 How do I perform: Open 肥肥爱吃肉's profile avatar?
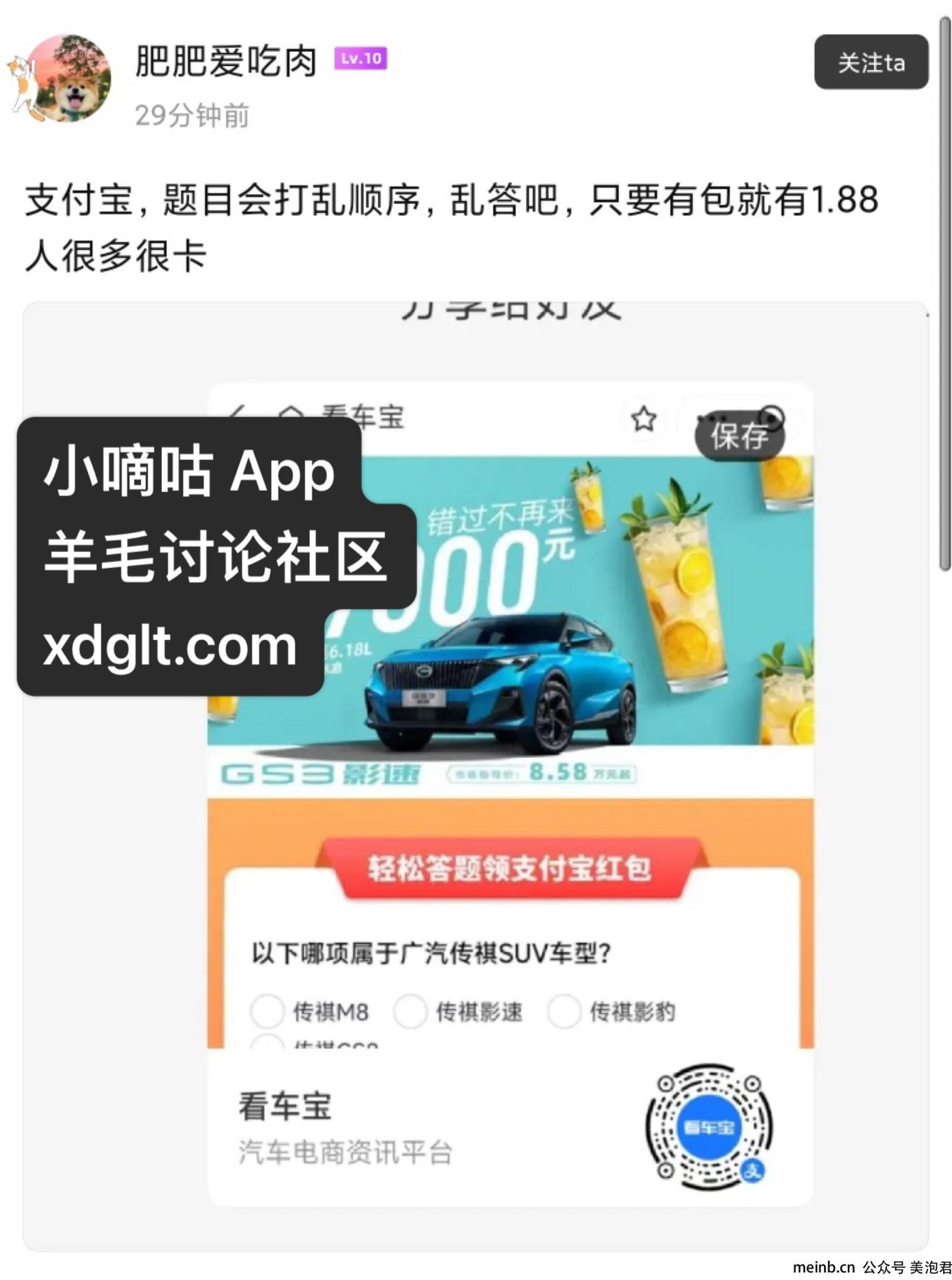pos(71,79)
